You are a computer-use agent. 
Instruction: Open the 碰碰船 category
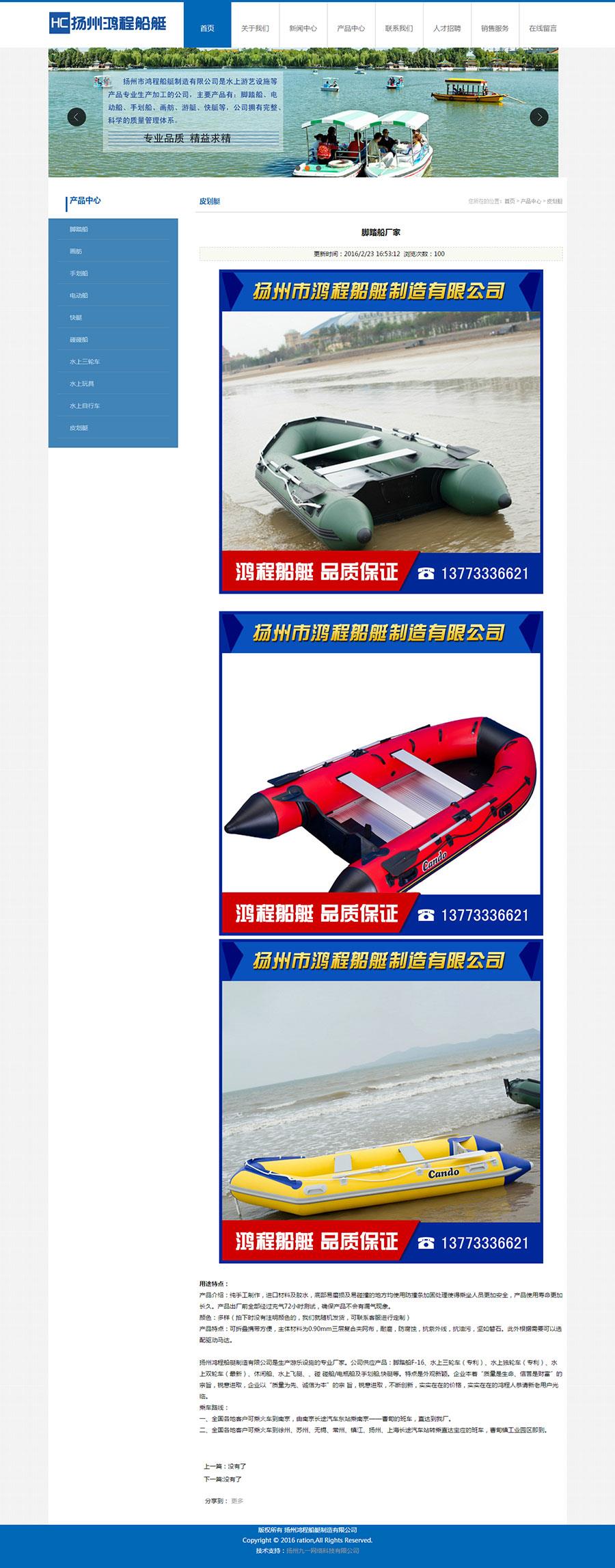click(x=79, y=340)
